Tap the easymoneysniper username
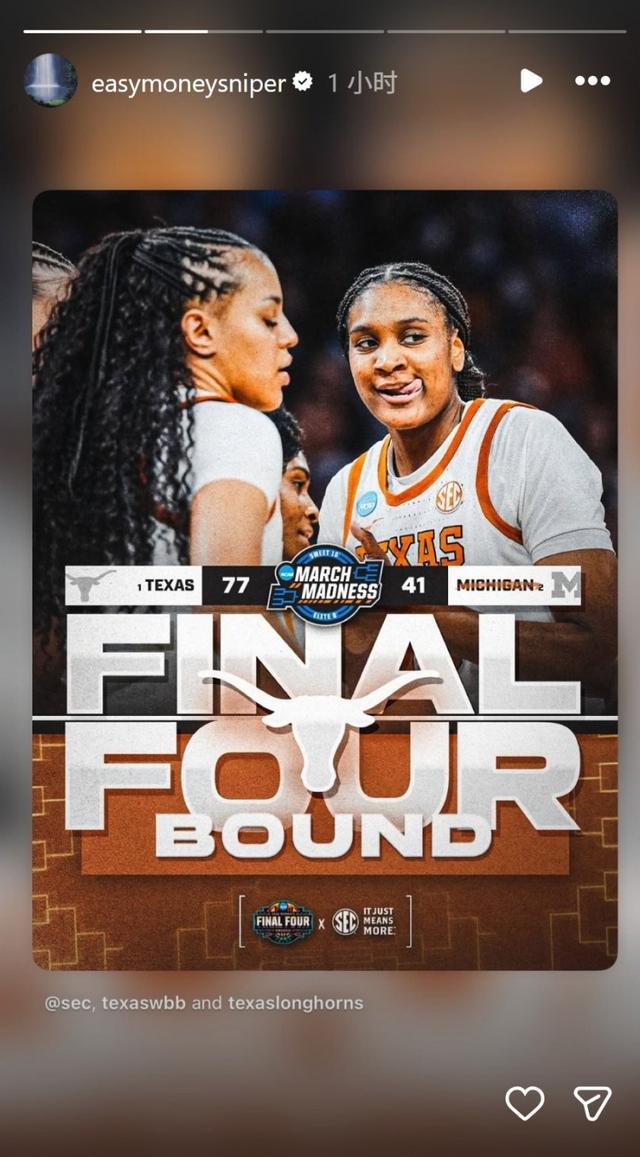This screenshot has height=1157, width=640. pos(187,83)
